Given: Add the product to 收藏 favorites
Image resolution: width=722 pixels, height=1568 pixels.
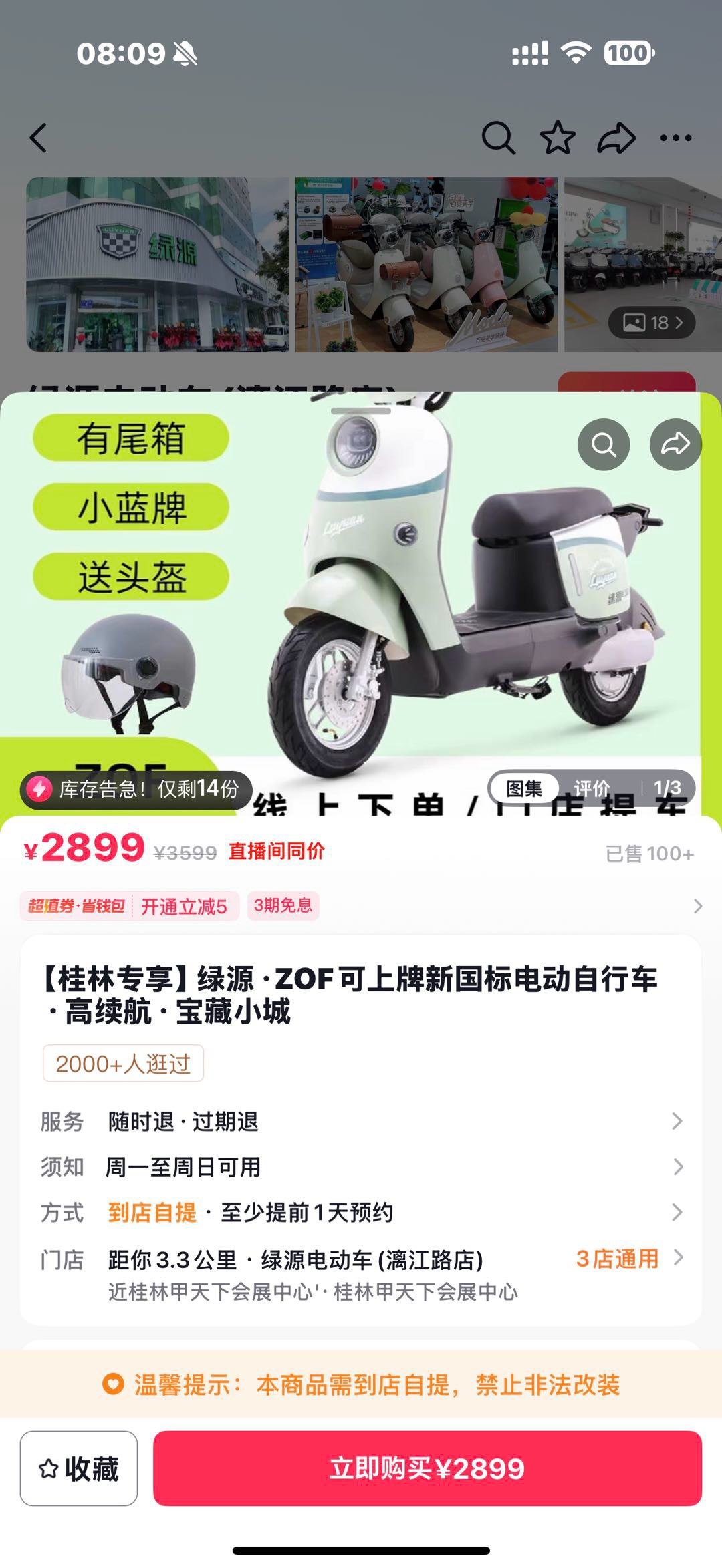Looking at the screenshot, I should [x=79, y=1468].
